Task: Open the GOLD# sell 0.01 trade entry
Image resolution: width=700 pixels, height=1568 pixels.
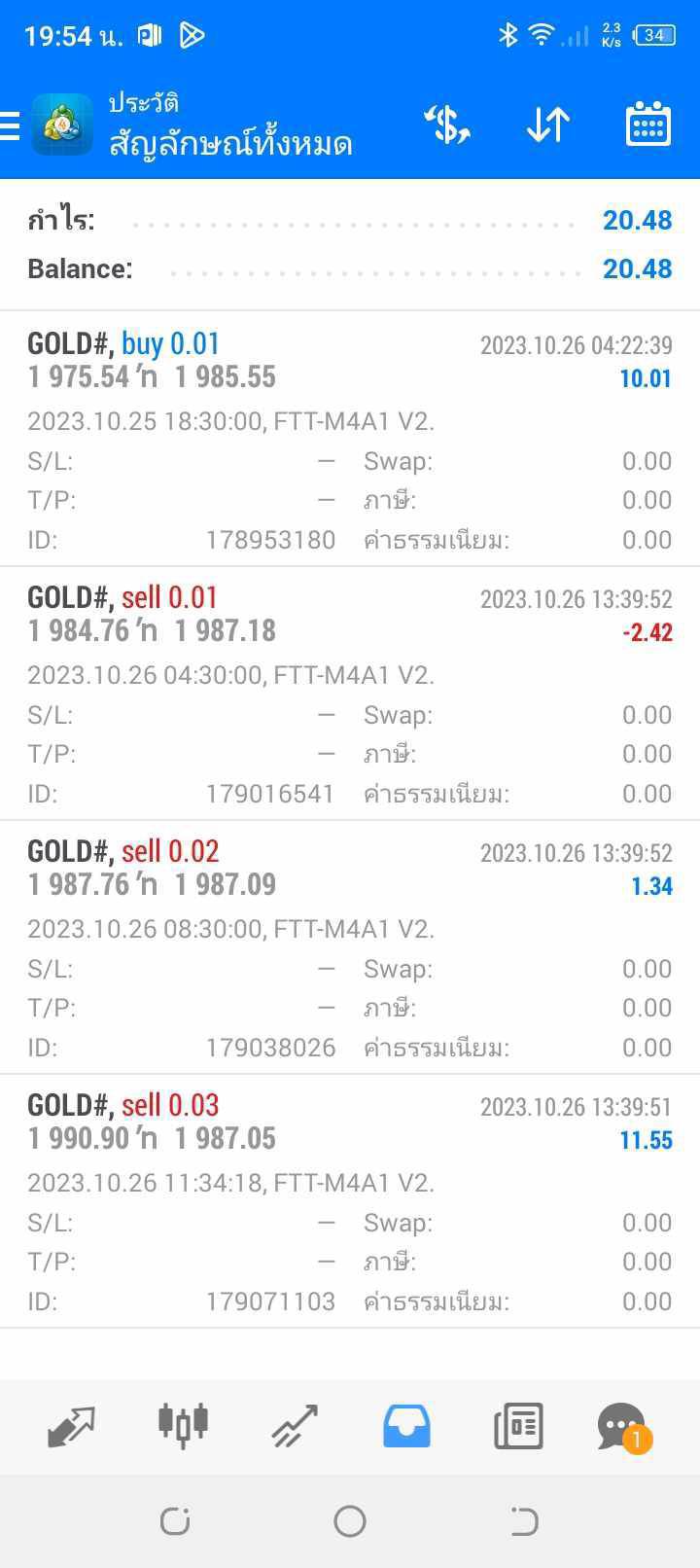Action: [350, 693]
